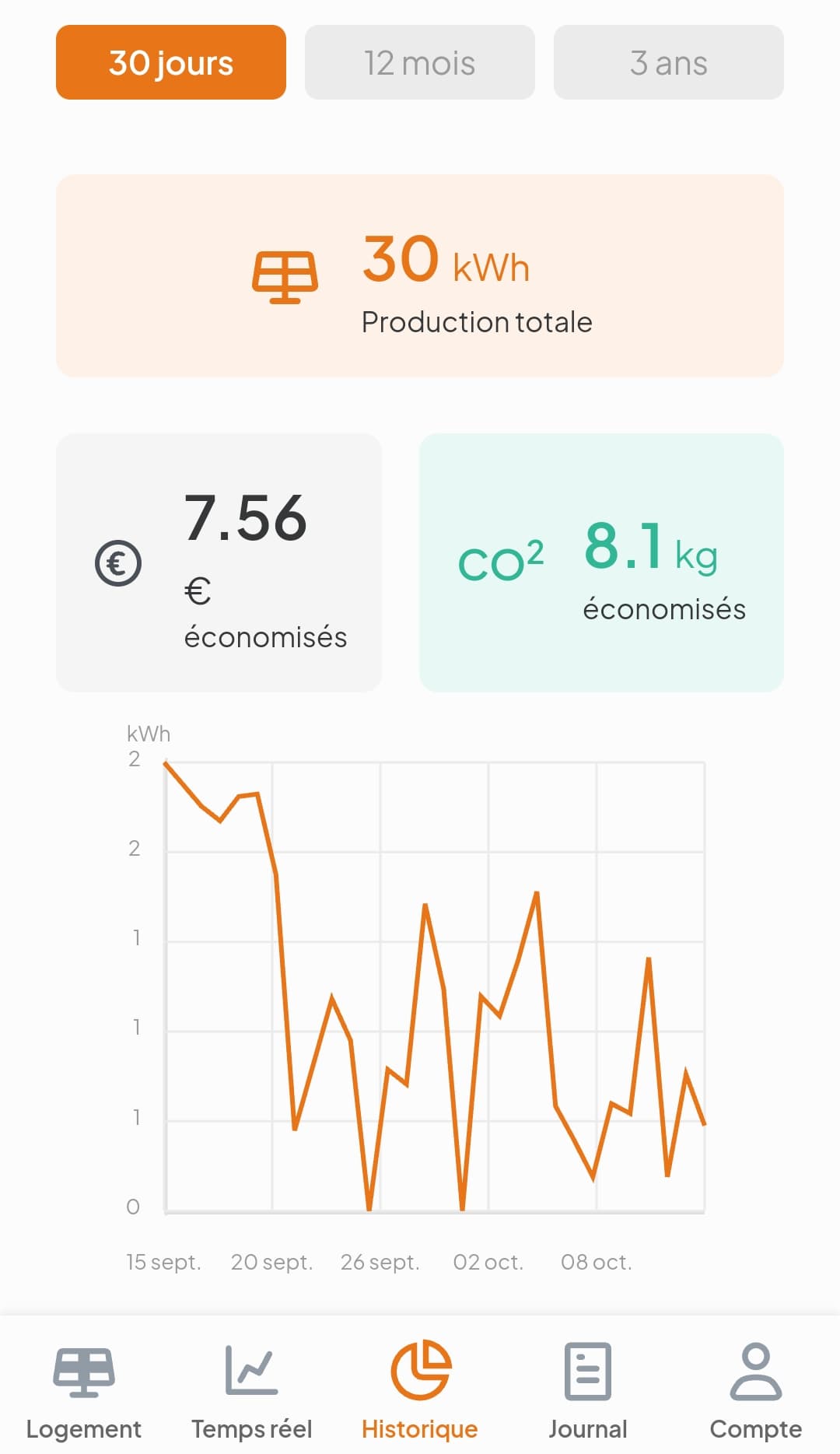Screen dimensions: 840x1454
Task: Switch to the 12 mois view
Action: 419,62
